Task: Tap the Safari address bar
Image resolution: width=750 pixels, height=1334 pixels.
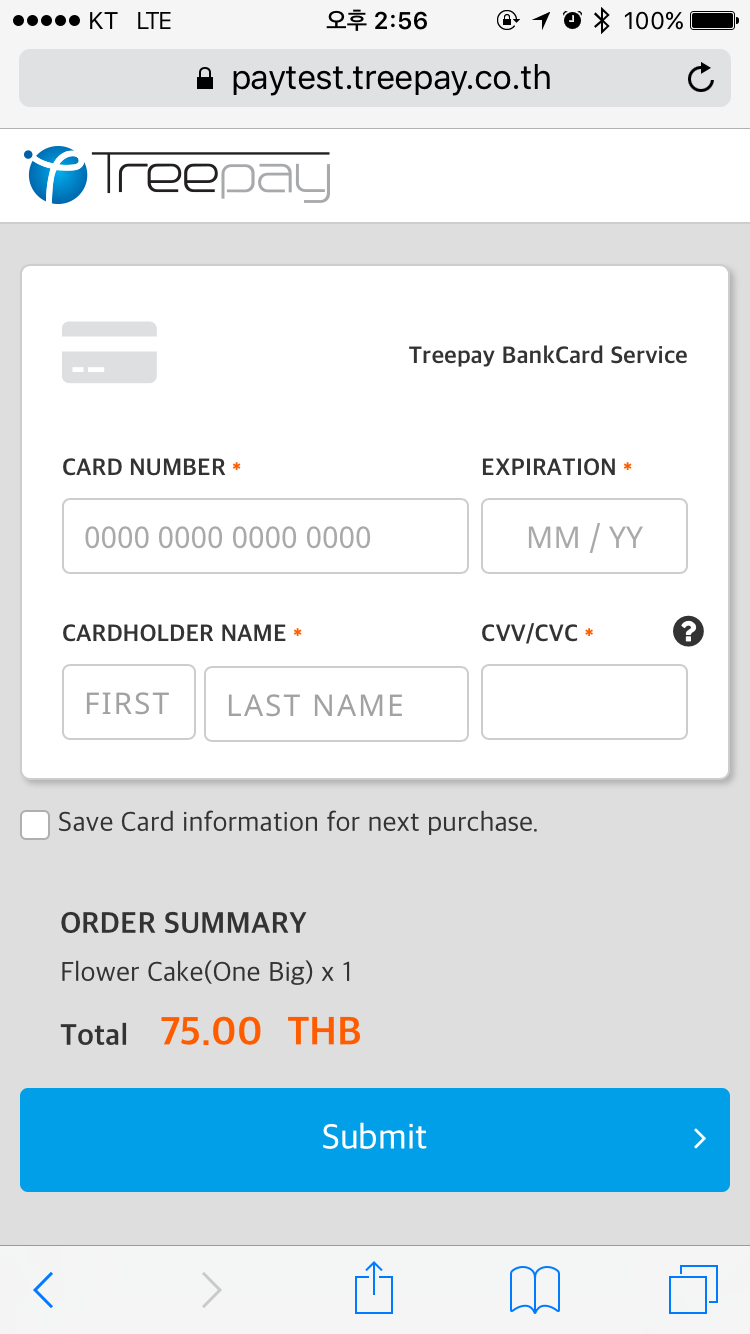Action: pos(375,78)
